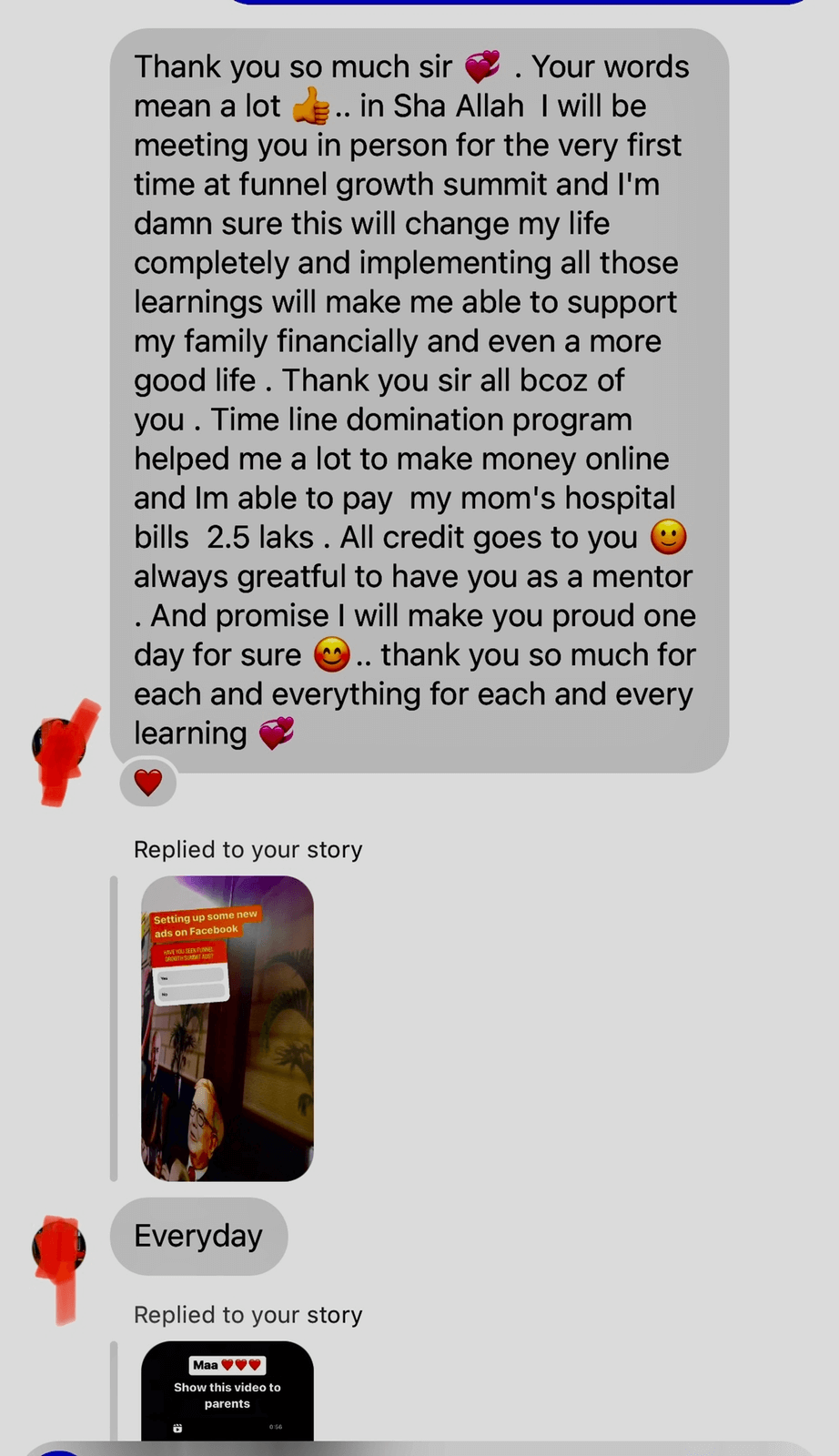Viewport: 839px width, 1456px height.
Task: Tap the heart reaction under the long message
Action: [148, 783]
